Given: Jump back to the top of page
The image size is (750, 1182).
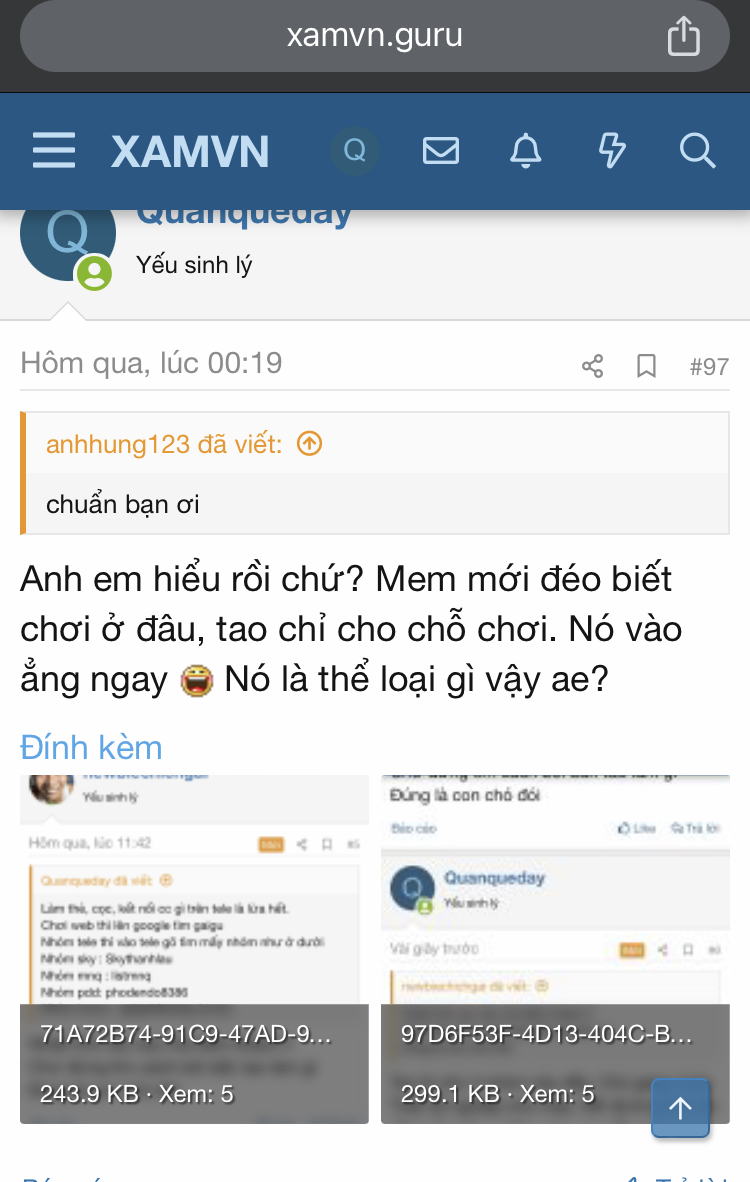Looking at the screenshot, I should pos(680,1107).
